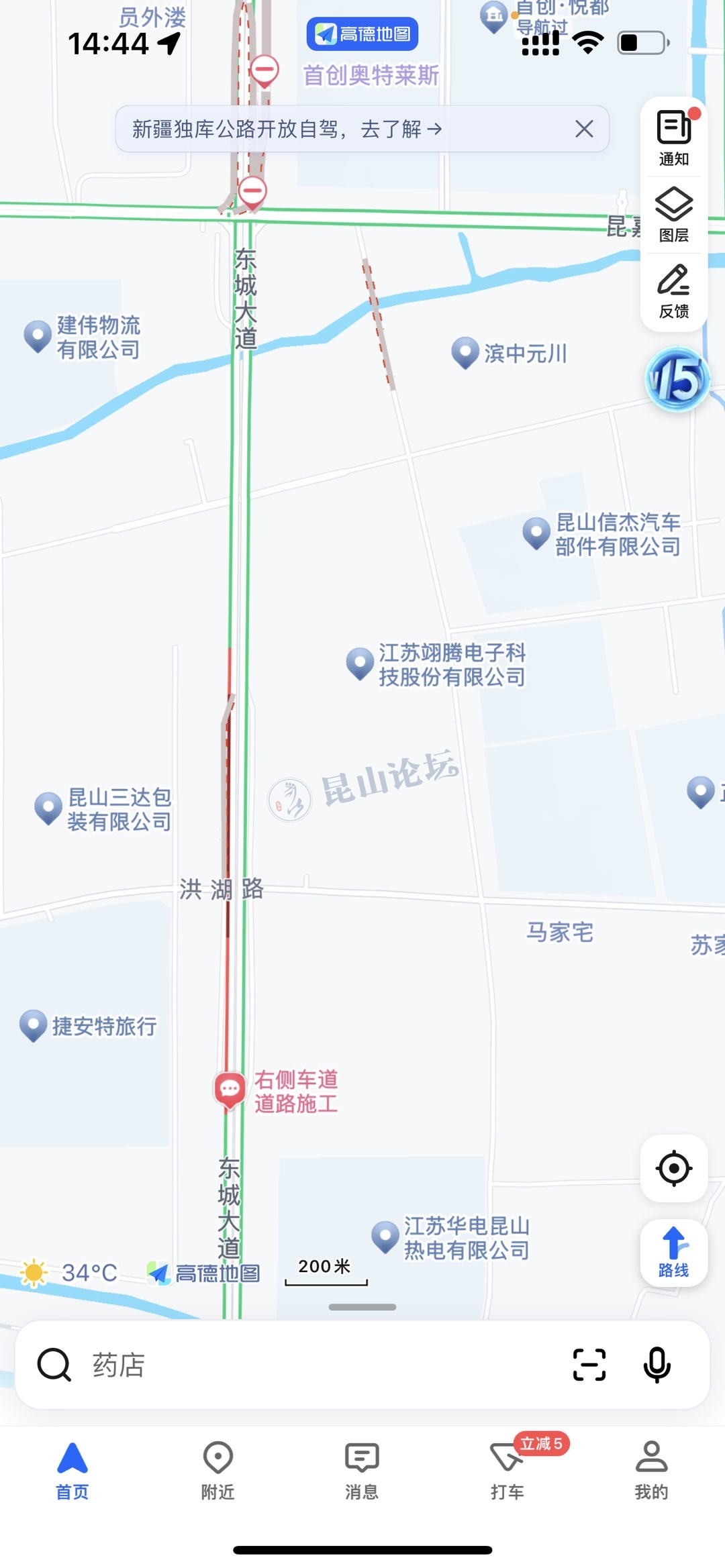Open the scan icon in search bar
Viewport: 725px width, 1568px height.
[589, 1365]
